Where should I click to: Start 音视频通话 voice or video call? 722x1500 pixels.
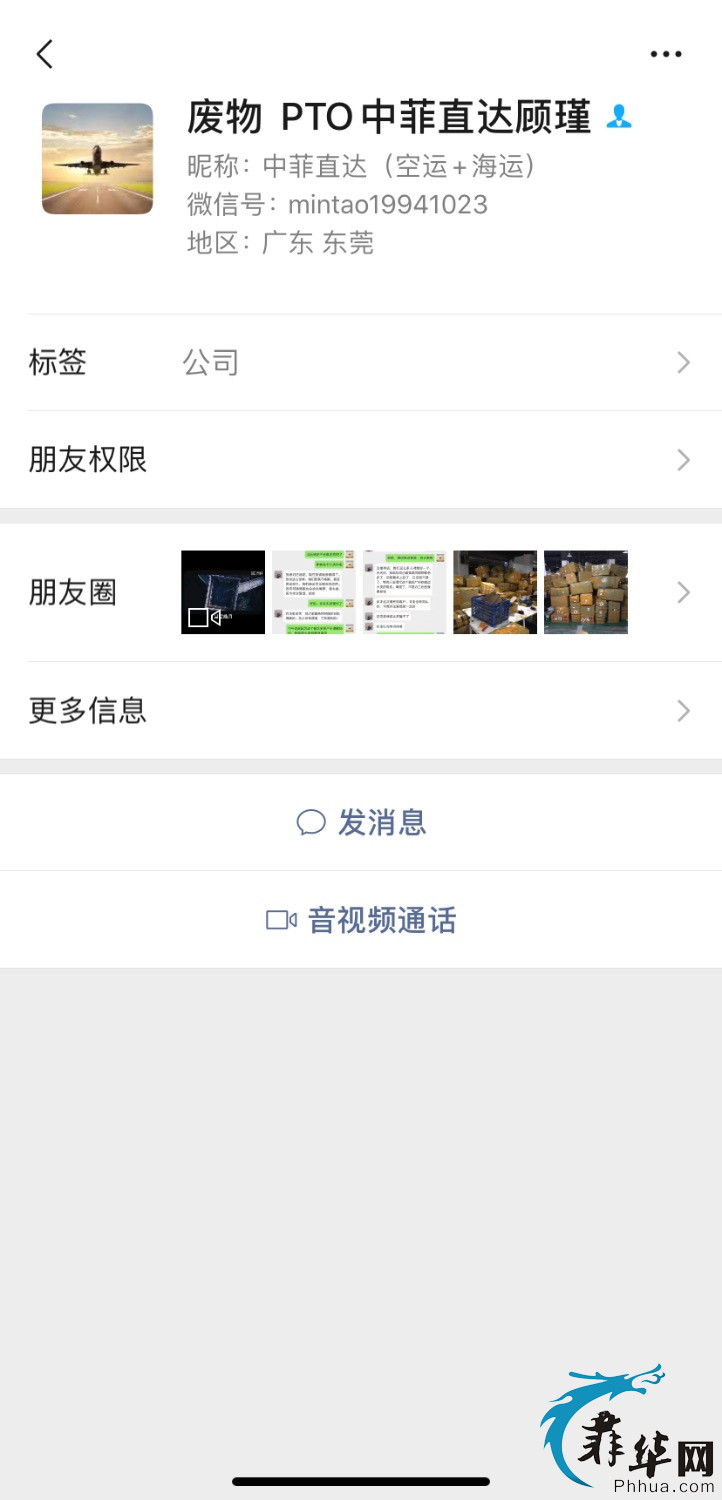tap(361, 919)
